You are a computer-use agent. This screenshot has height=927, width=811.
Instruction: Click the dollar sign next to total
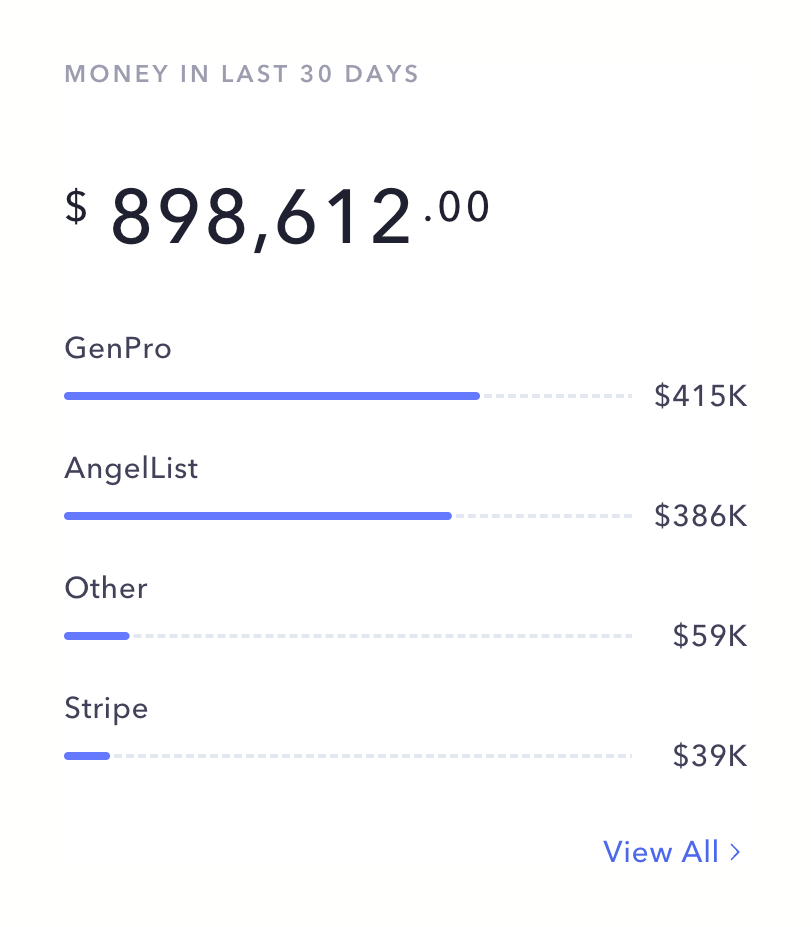click(76, 207)
